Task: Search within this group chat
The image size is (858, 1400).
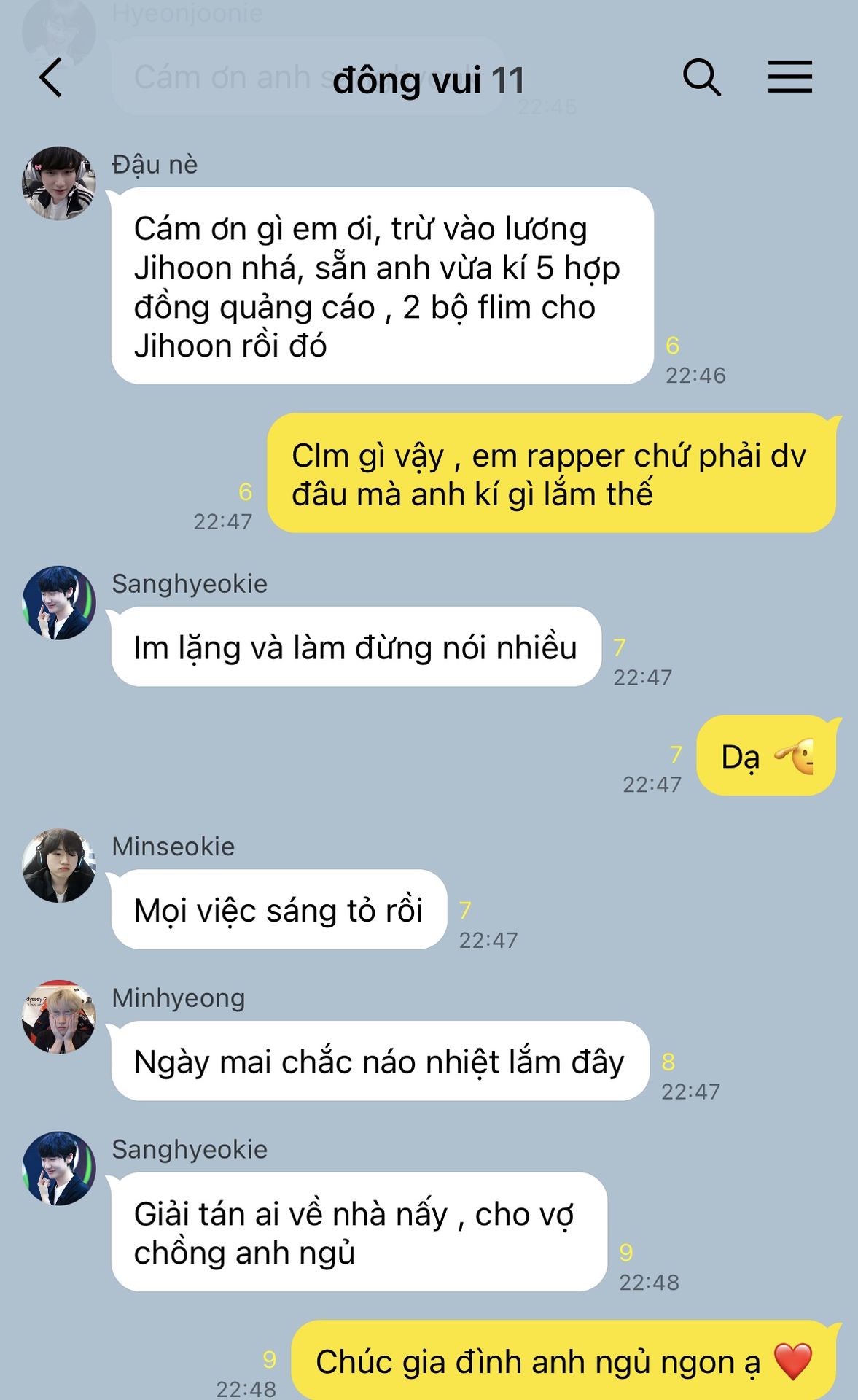Action: point(701,77)
